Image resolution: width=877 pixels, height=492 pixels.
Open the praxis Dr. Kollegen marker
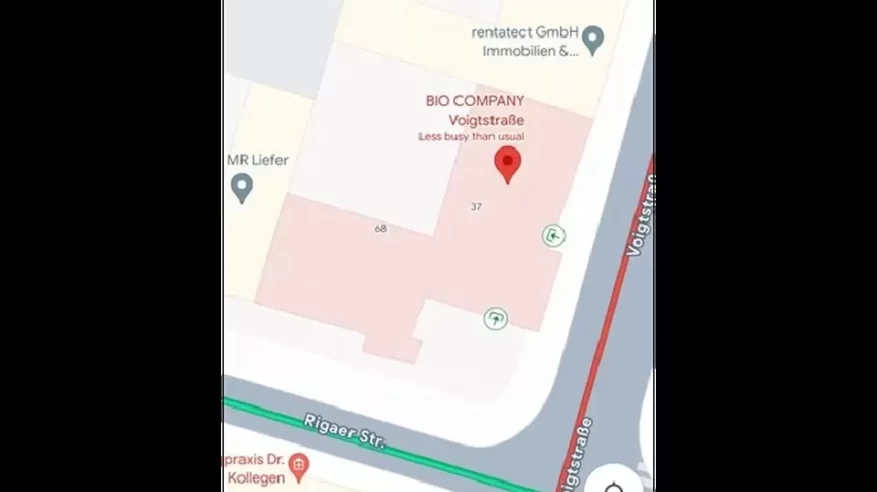point(298,465)
